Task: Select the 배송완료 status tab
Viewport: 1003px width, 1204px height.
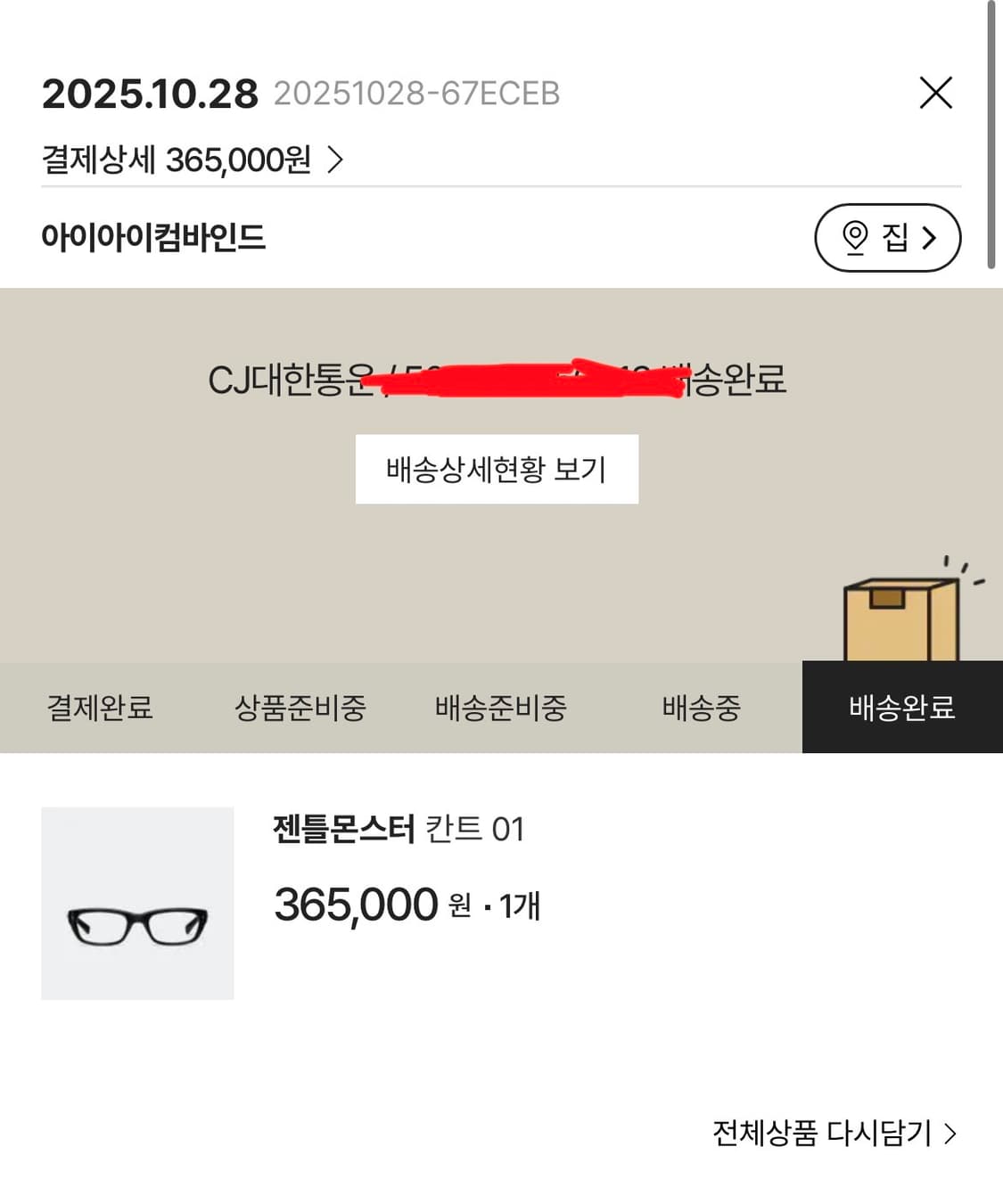Action: click(x=902, y=708)
